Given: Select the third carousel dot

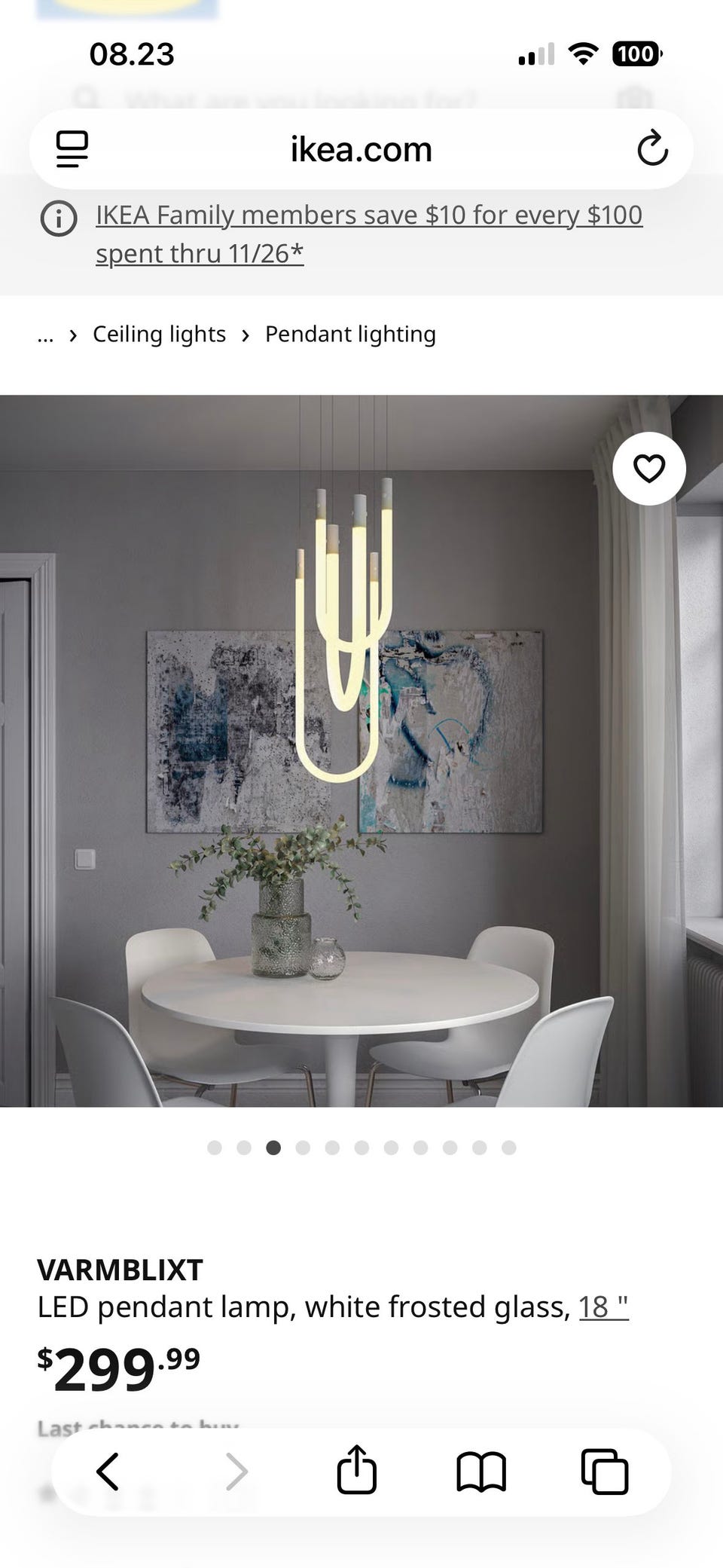Looking at the screenshot, I should click(x=274, y=1148).
